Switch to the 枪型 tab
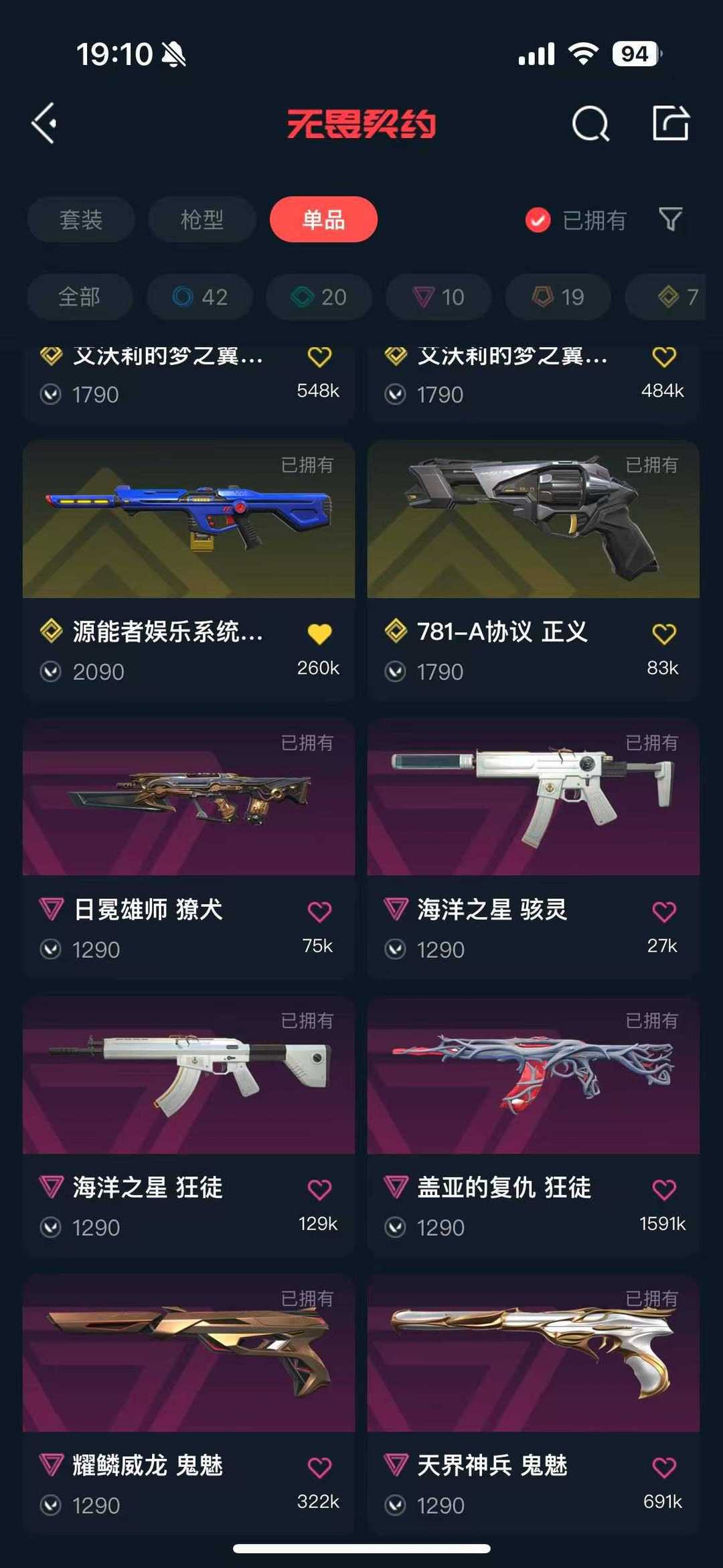Image resolution: width=723 pixels, height=1568 pixels. coord(202,220)
